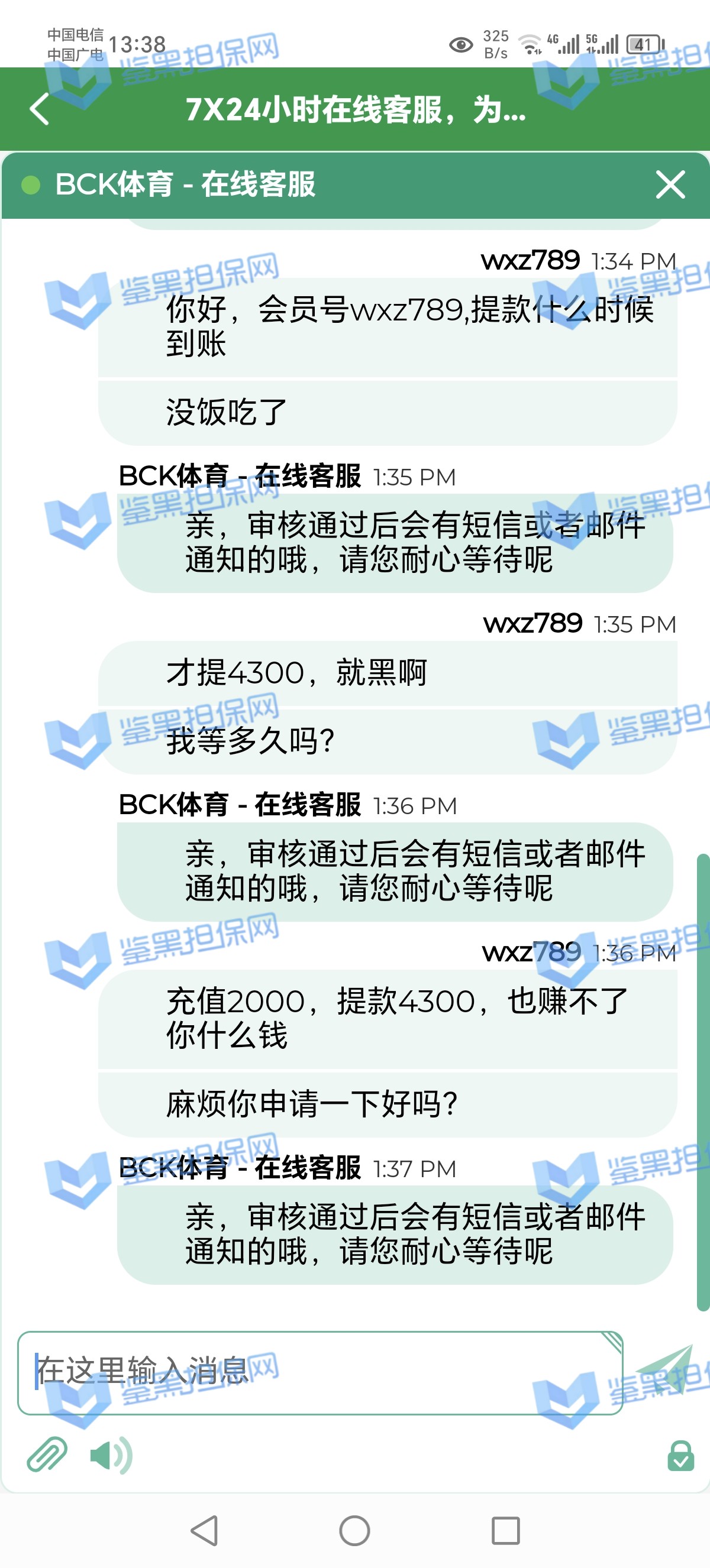Close the BCK体育 online chat window
Screen dimensions: 710x1568
pyautogui.click(x=670, y=184)
